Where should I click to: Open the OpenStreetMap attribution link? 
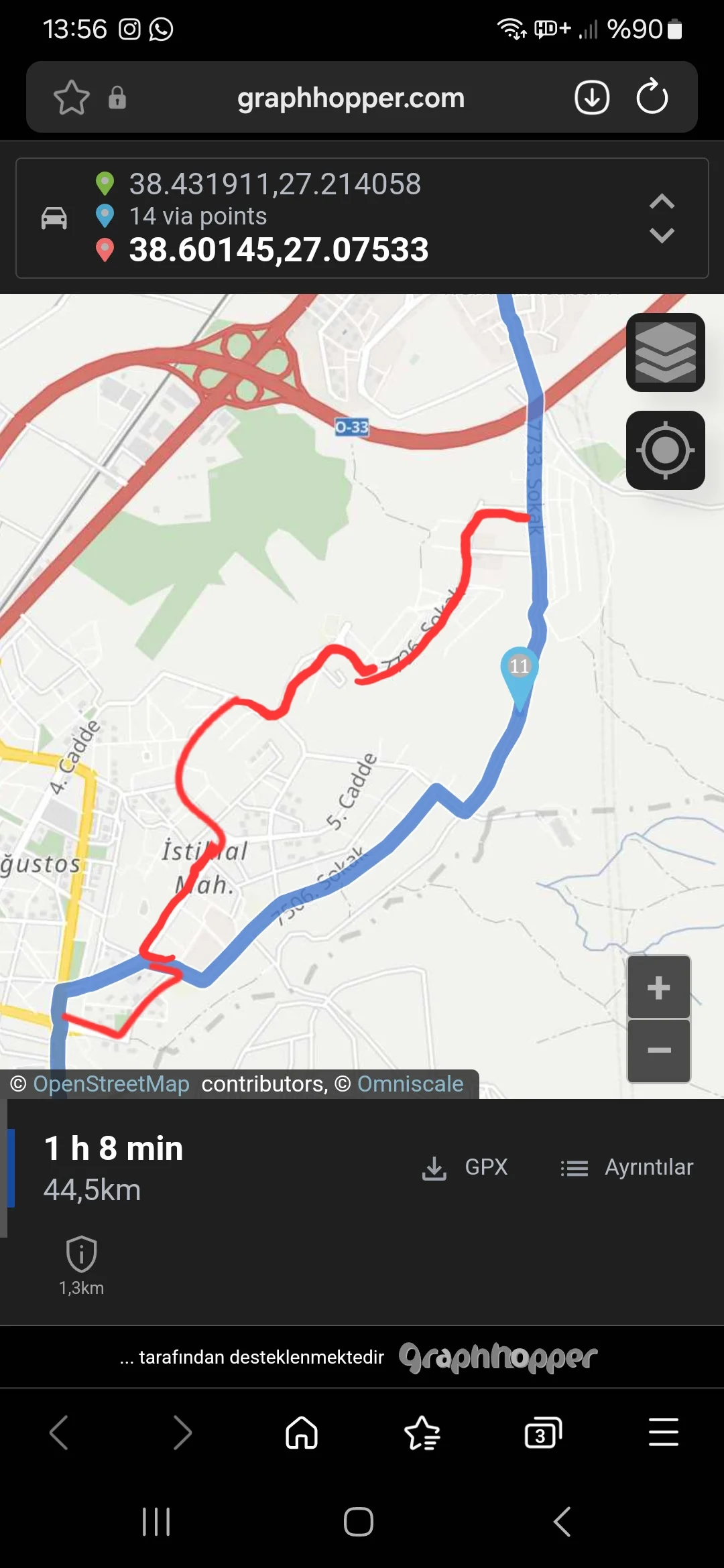(113, 1083)
